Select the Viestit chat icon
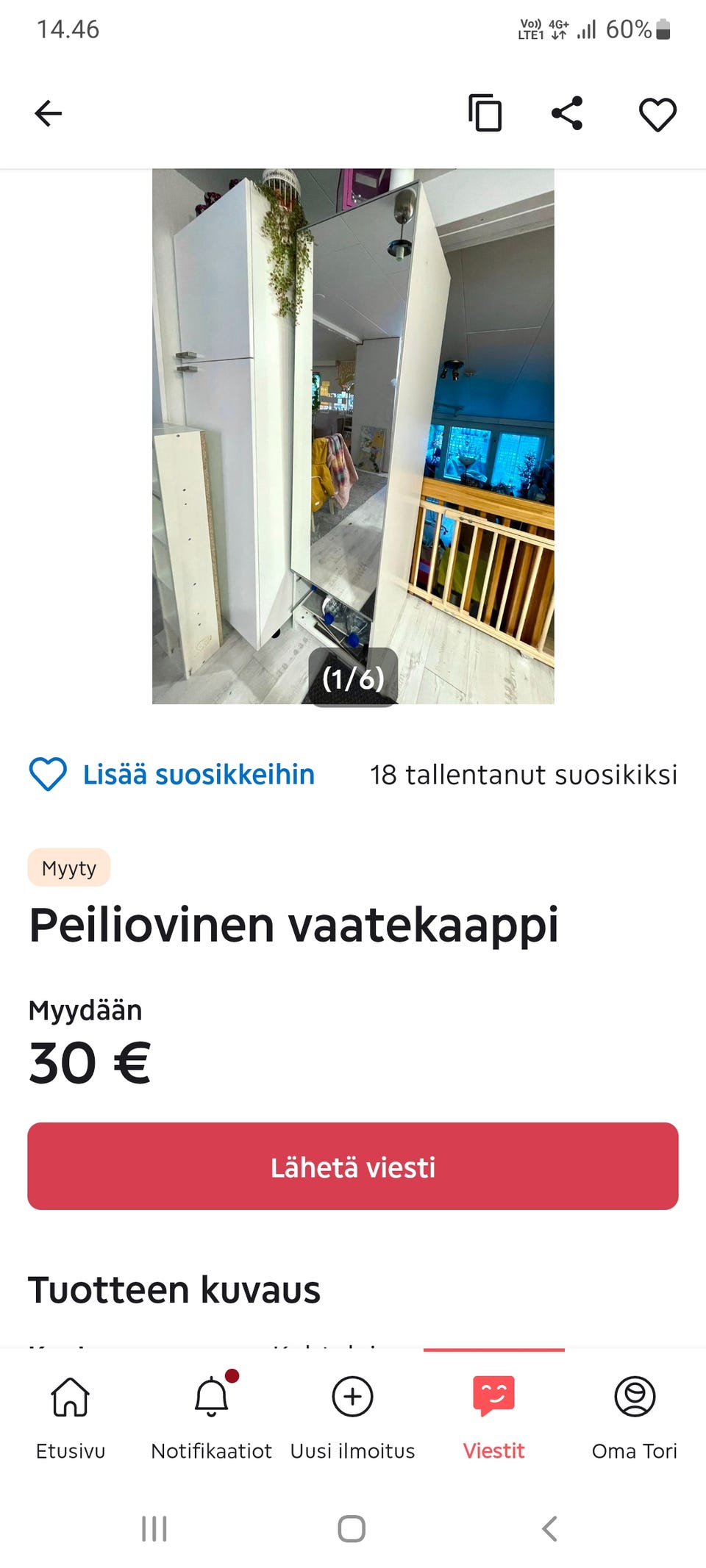Image resolution: width=706 pixels, height=1568 pixels. (x=495, y=1397)
